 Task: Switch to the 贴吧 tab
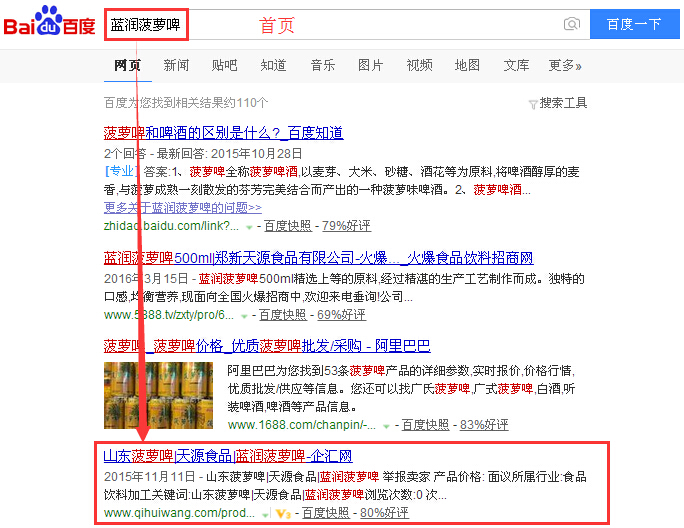[x=224, y=66]
